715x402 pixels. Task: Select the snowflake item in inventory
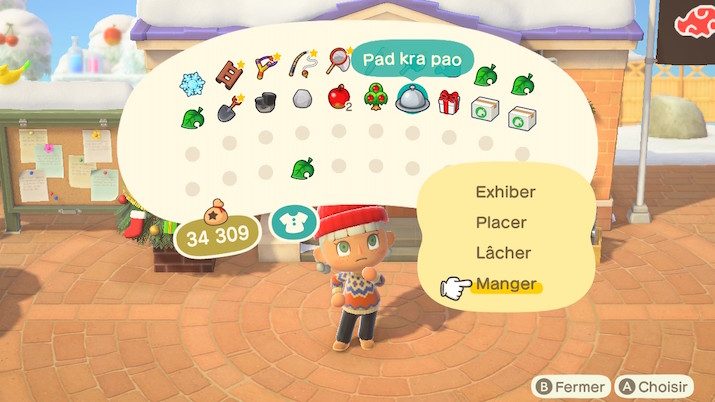190,77
